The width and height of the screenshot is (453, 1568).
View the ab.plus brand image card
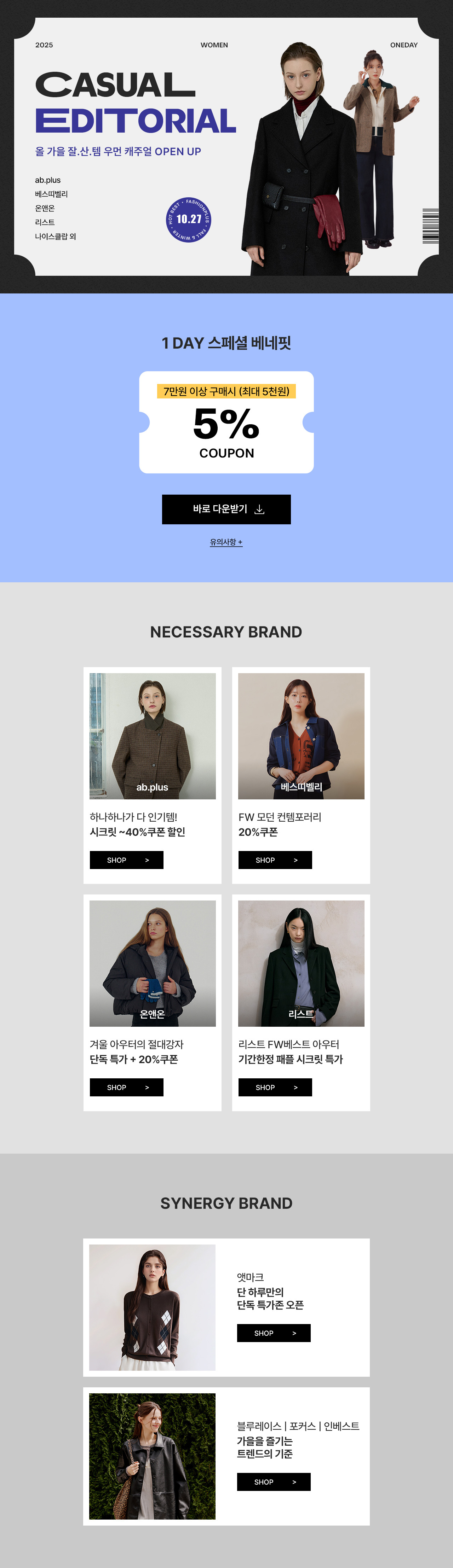pos(153,735)
